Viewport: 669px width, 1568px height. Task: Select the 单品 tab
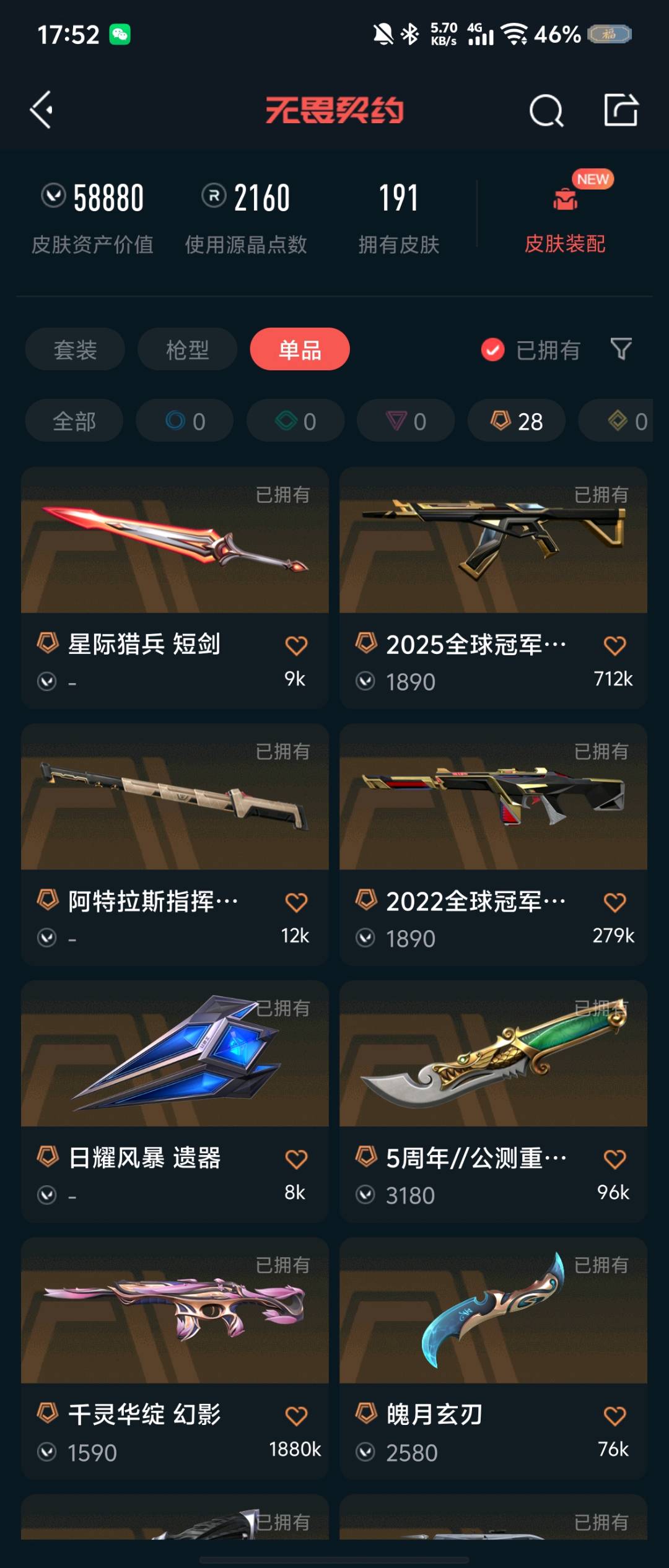[x=300, y=350]
